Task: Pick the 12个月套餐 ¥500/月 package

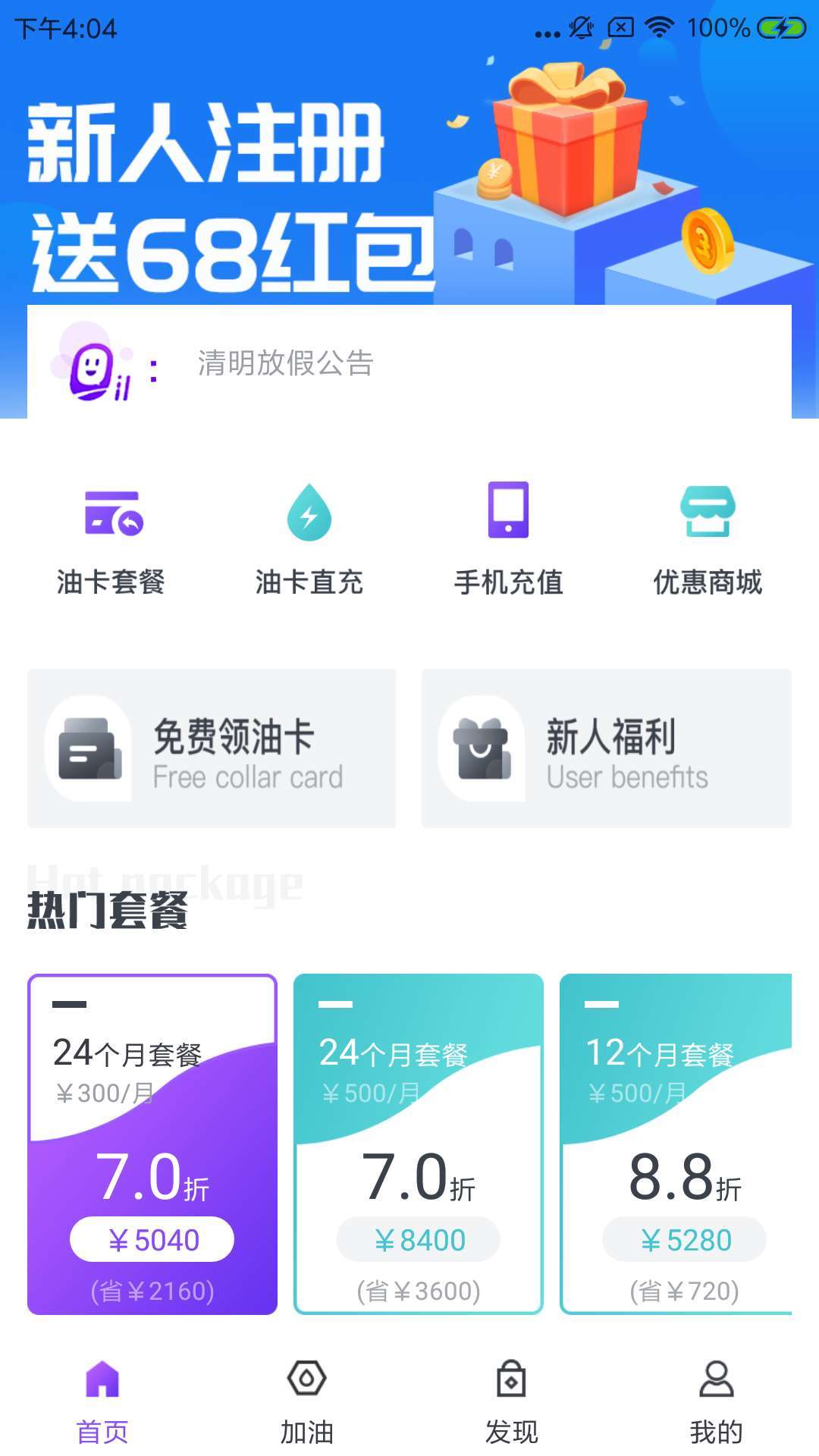Action: point(676,1144)
